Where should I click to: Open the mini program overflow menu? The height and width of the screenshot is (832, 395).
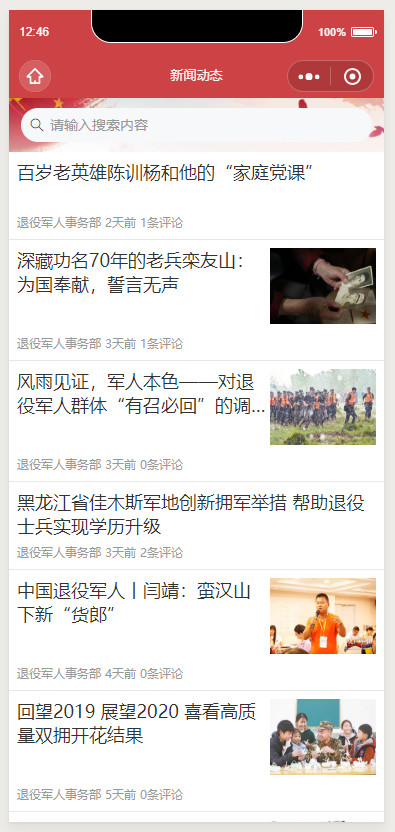(309, 76)
